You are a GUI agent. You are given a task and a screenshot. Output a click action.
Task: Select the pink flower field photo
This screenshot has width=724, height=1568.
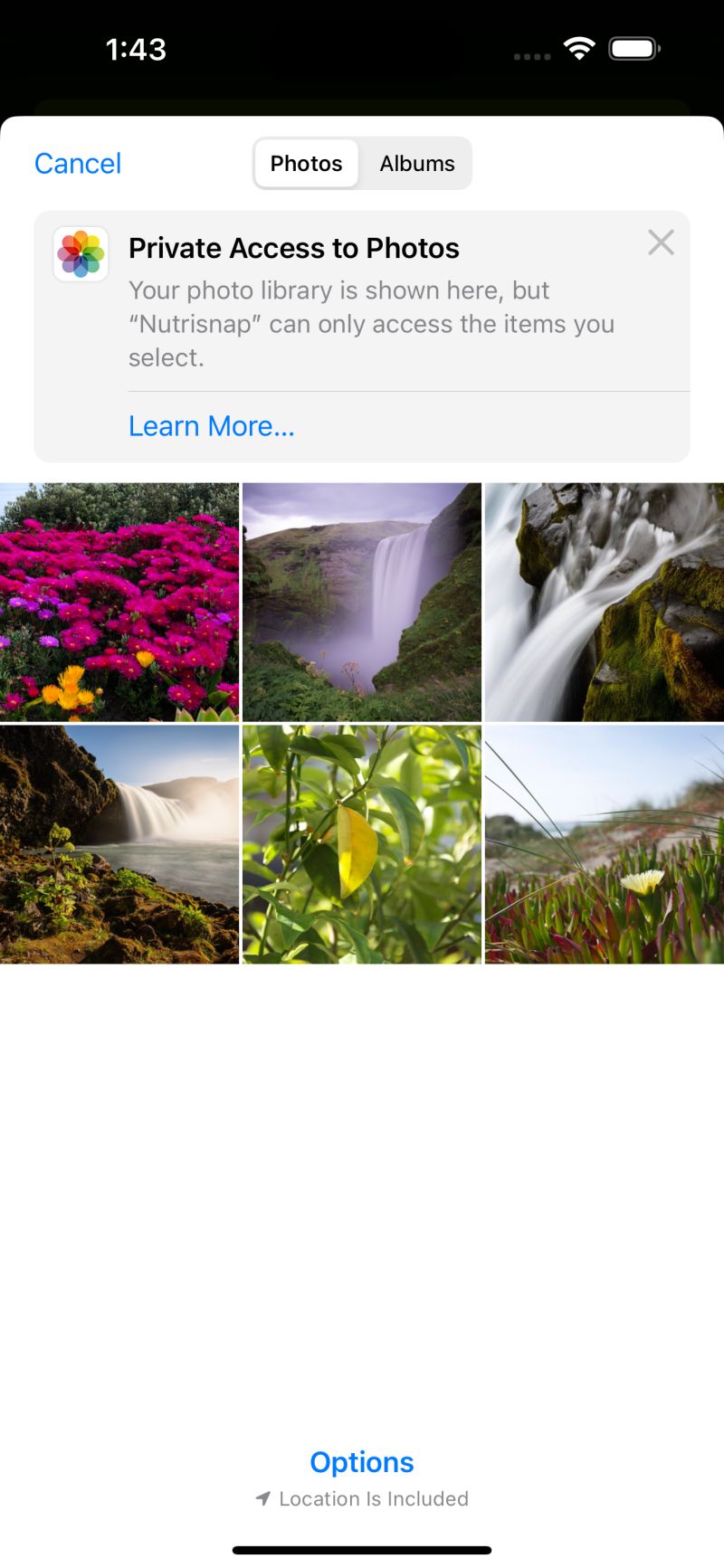[x=119, y=600]
